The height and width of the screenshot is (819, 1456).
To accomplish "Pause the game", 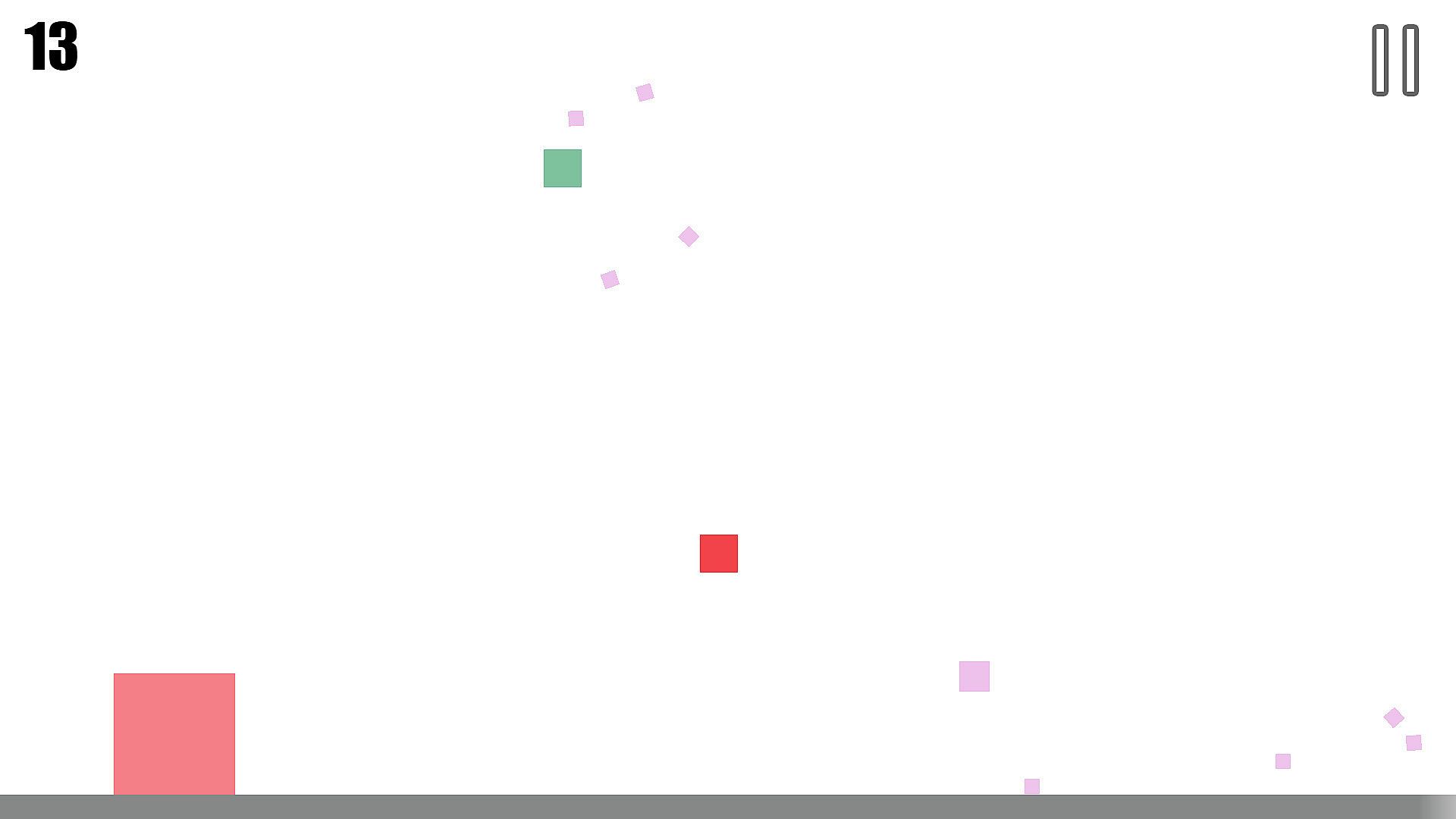I will 1395,60.
